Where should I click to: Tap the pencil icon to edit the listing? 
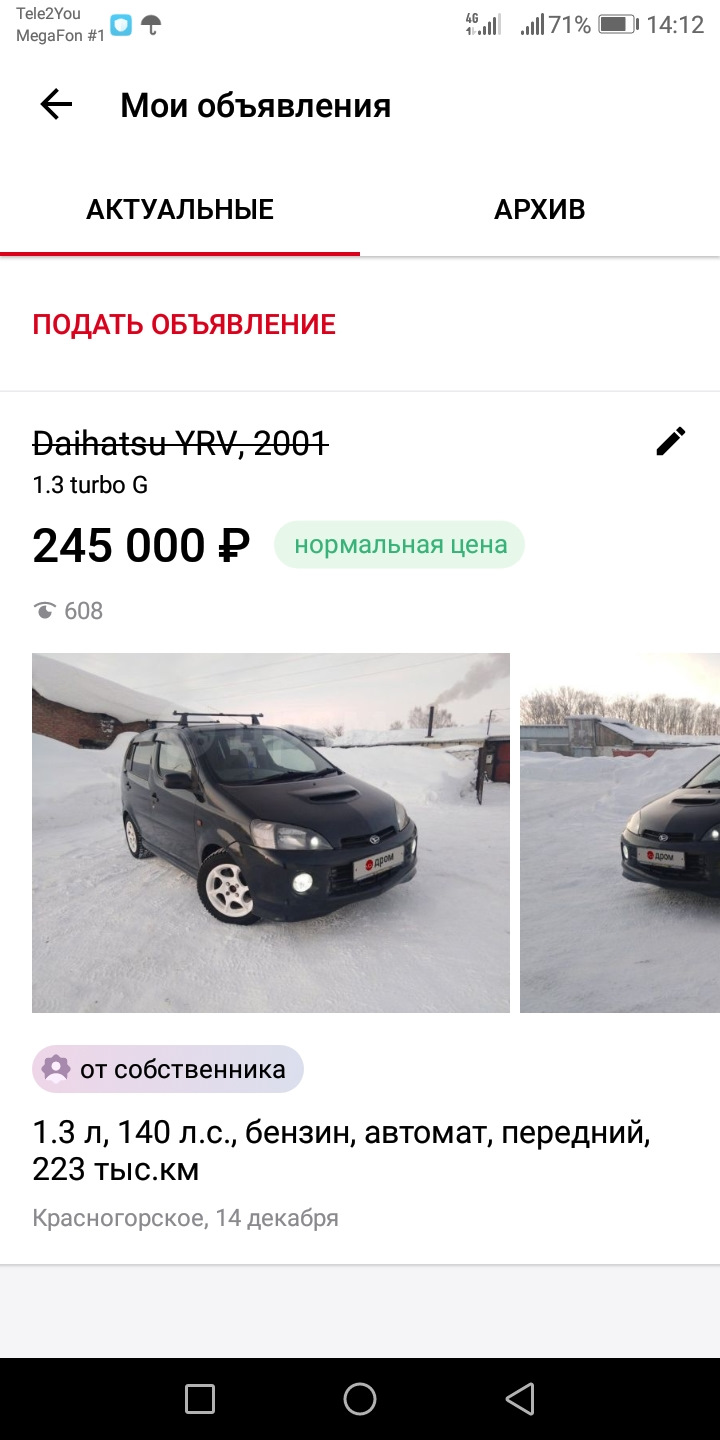point(671,440)
